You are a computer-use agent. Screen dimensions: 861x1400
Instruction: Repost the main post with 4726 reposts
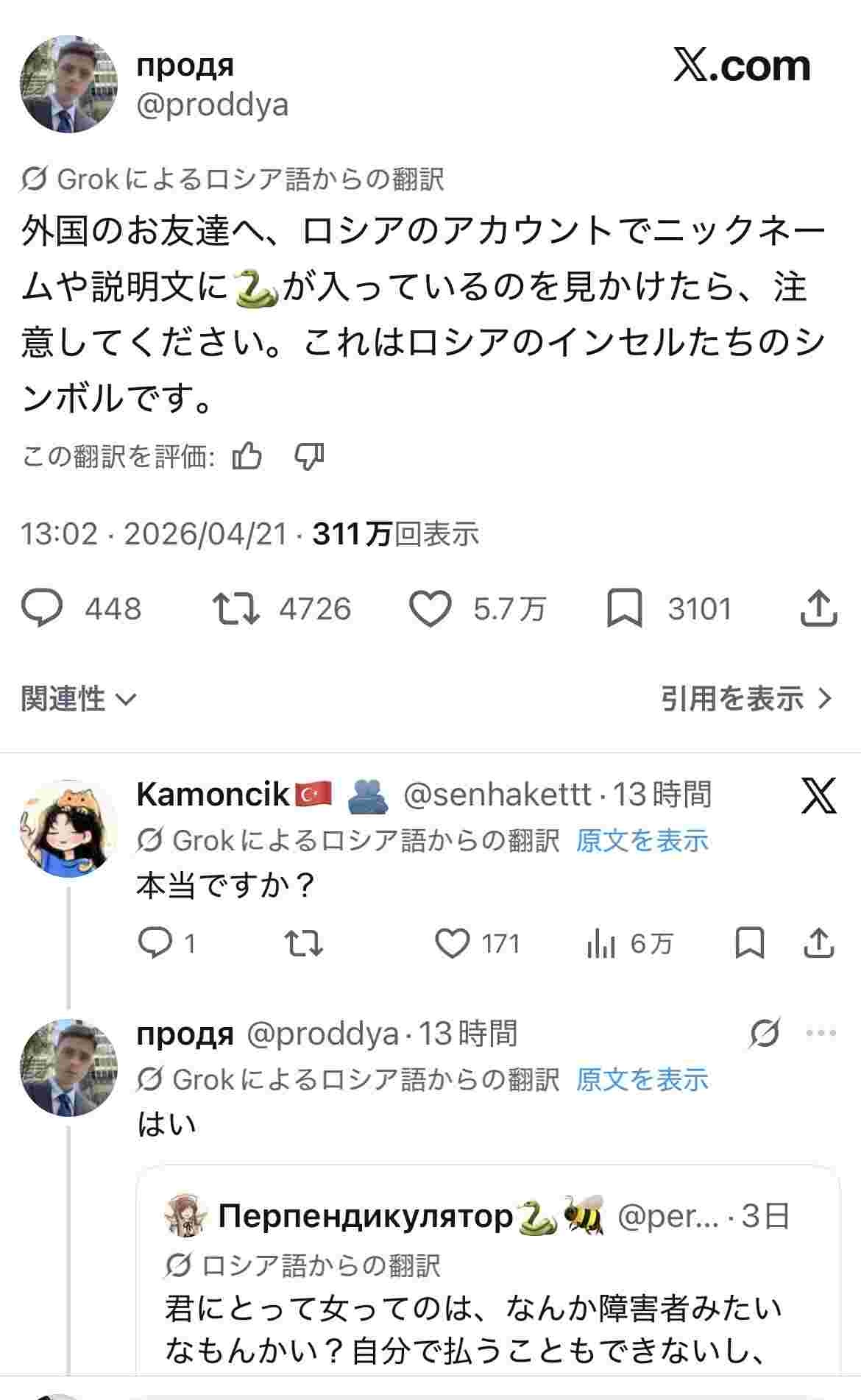pyautogui.click(x=235, y=609)
